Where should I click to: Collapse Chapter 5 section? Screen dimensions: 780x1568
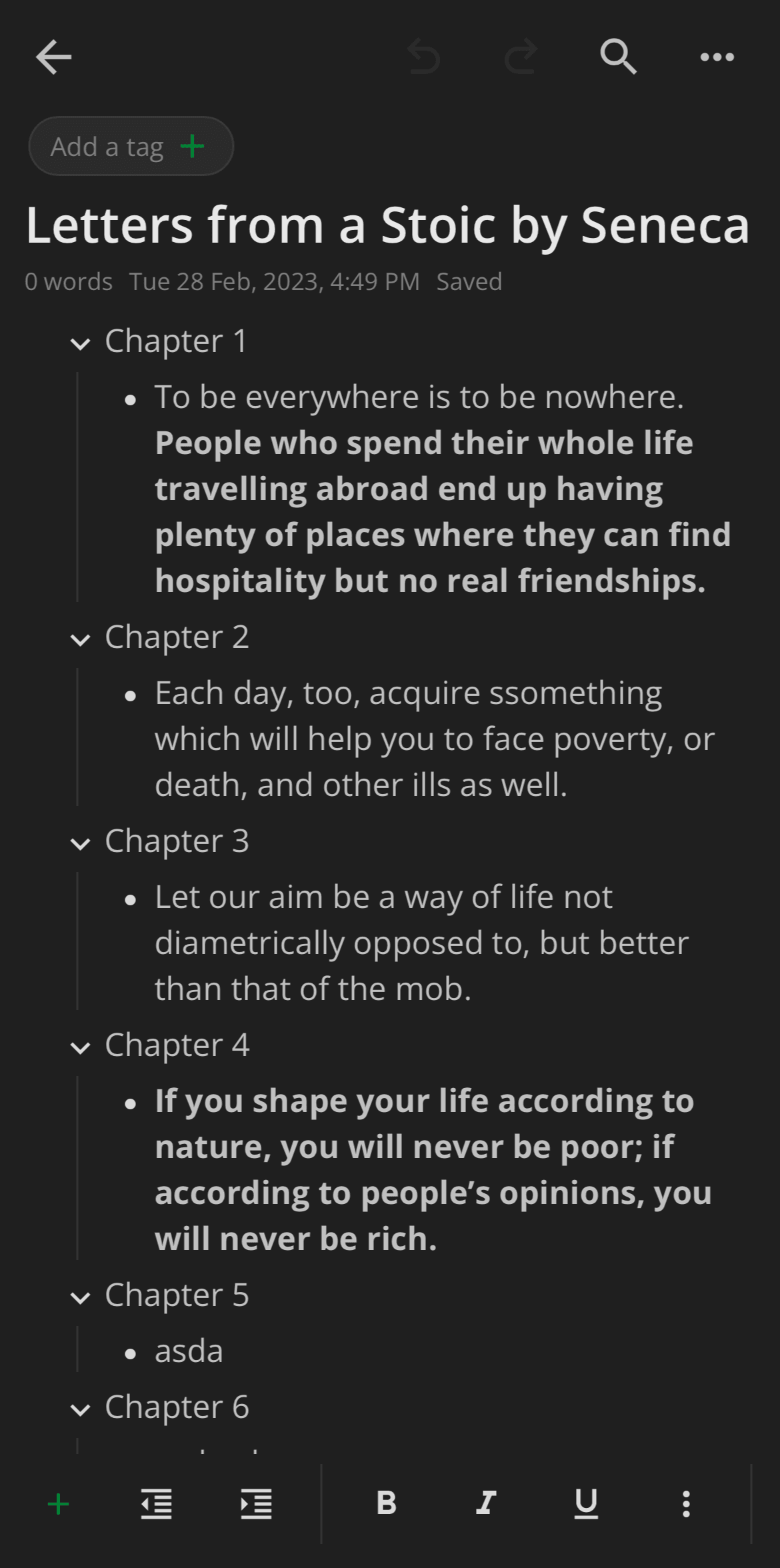(80, 1298)
